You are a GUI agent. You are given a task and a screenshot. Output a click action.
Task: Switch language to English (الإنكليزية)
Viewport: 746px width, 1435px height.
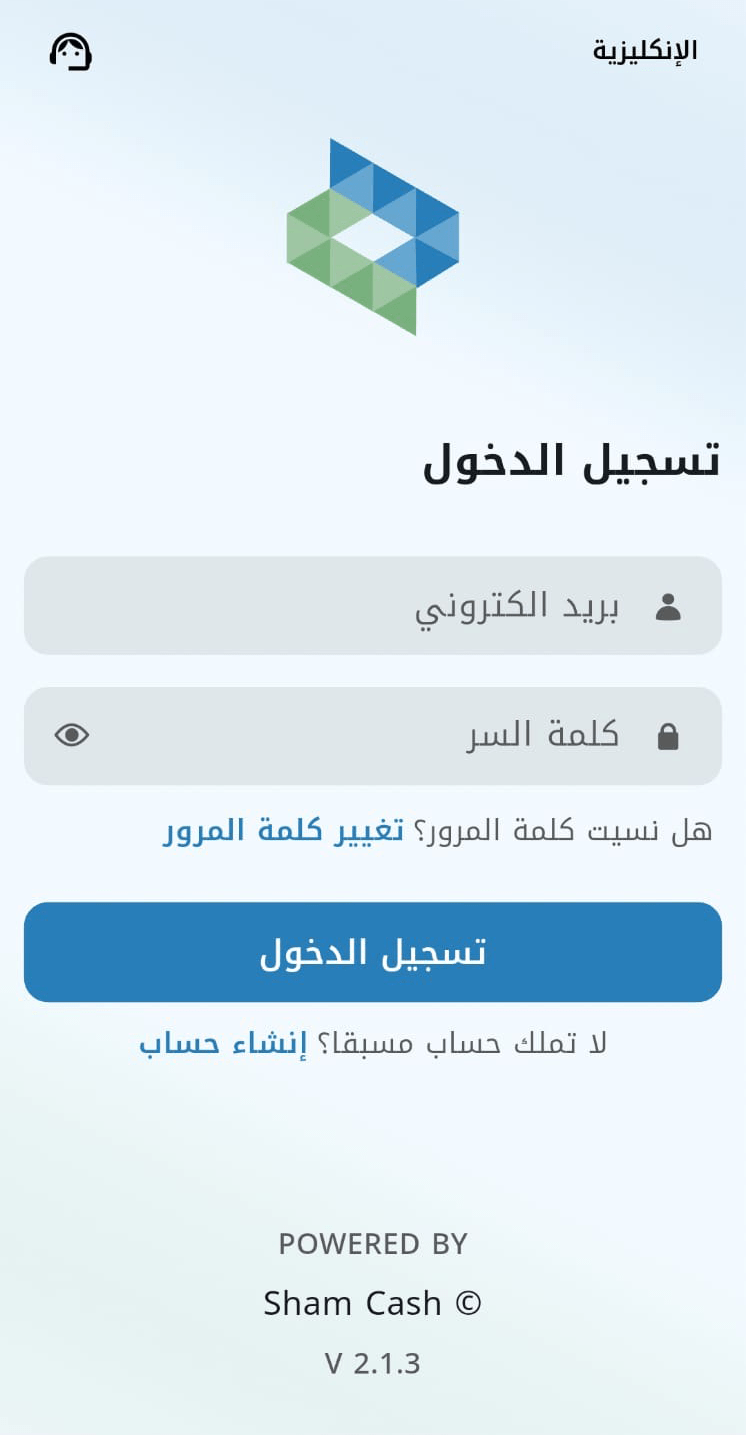[x=645, y=50]
